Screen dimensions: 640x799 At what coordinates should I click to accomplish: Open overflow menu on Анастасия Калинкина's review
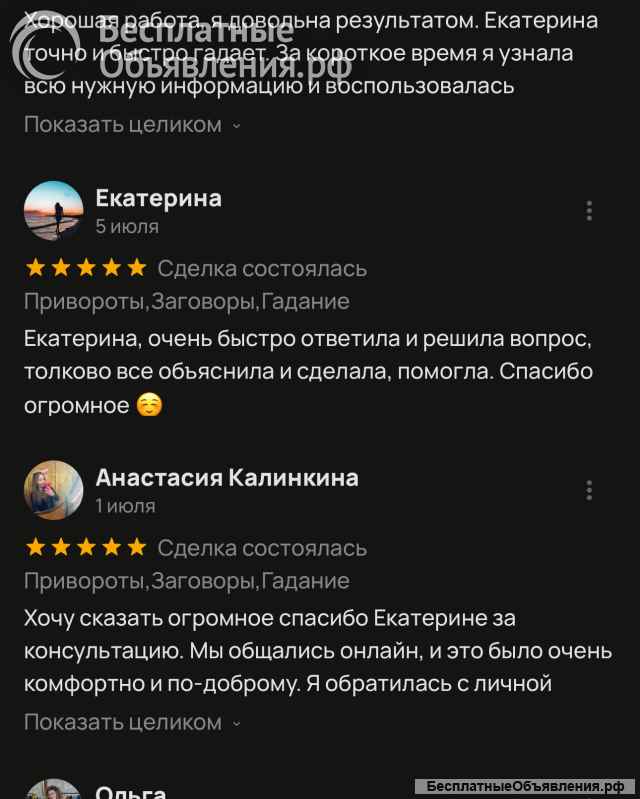point(589,491)
